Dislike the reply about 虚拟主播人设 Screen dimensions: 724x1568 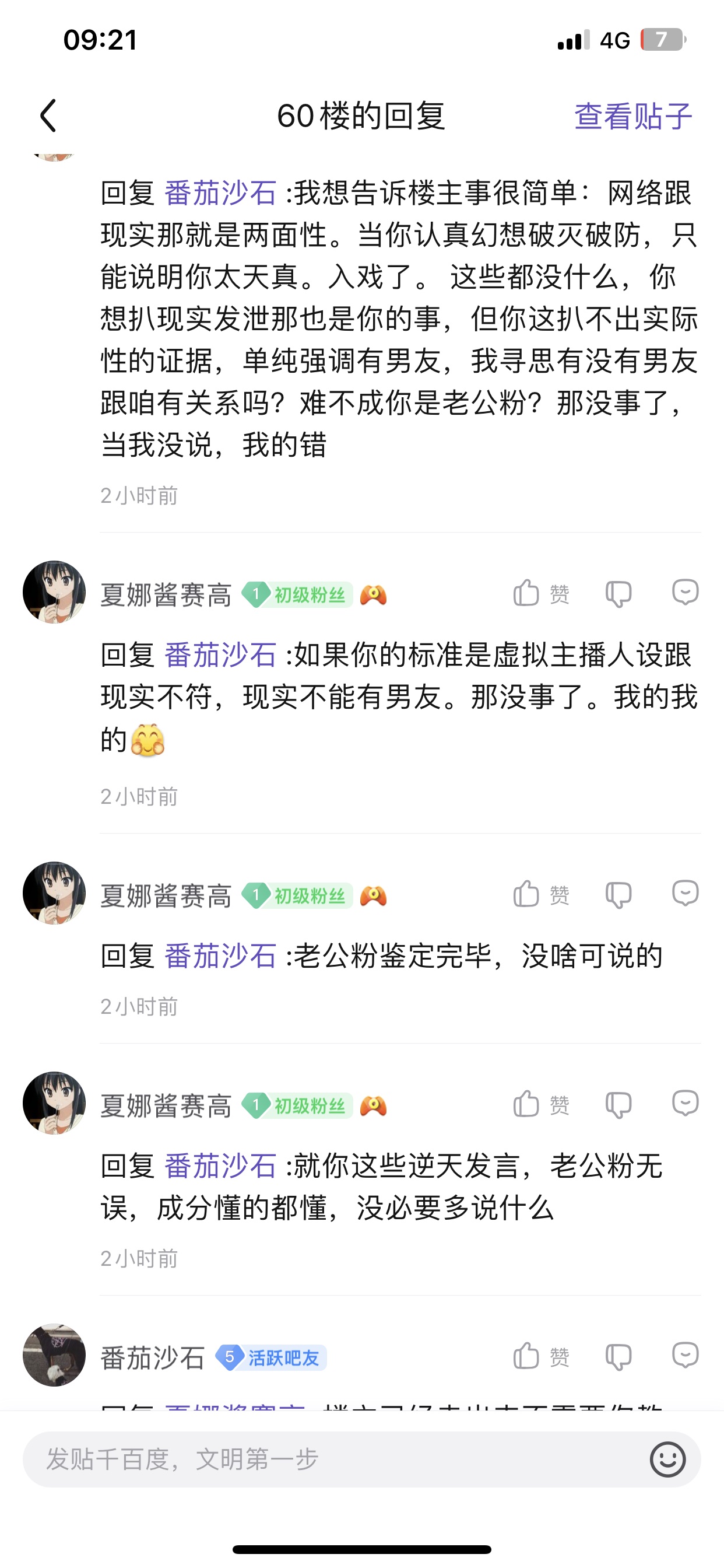point(618,593)
